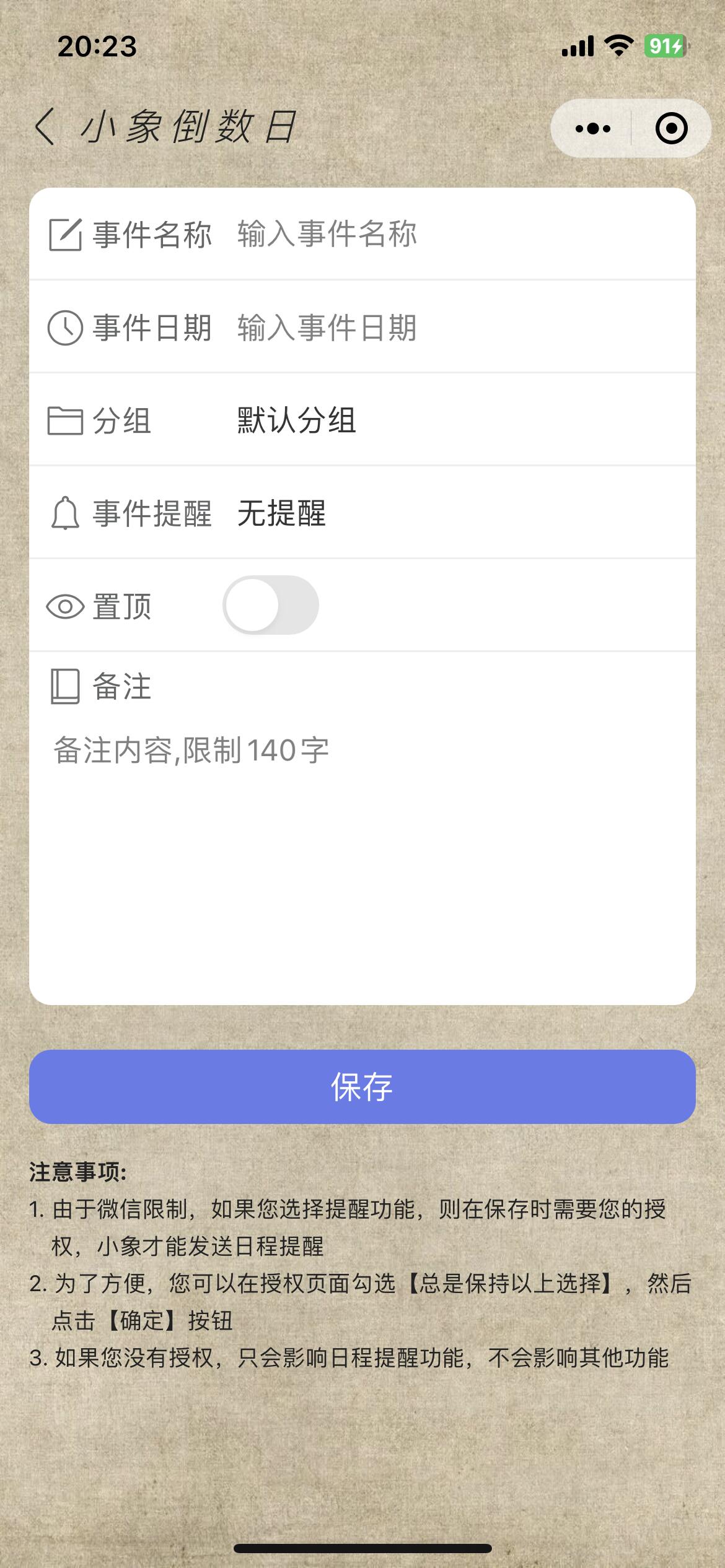Tap the 事件名称 input field
This screenshot has width=725, height=1568.
click(434, 234)
